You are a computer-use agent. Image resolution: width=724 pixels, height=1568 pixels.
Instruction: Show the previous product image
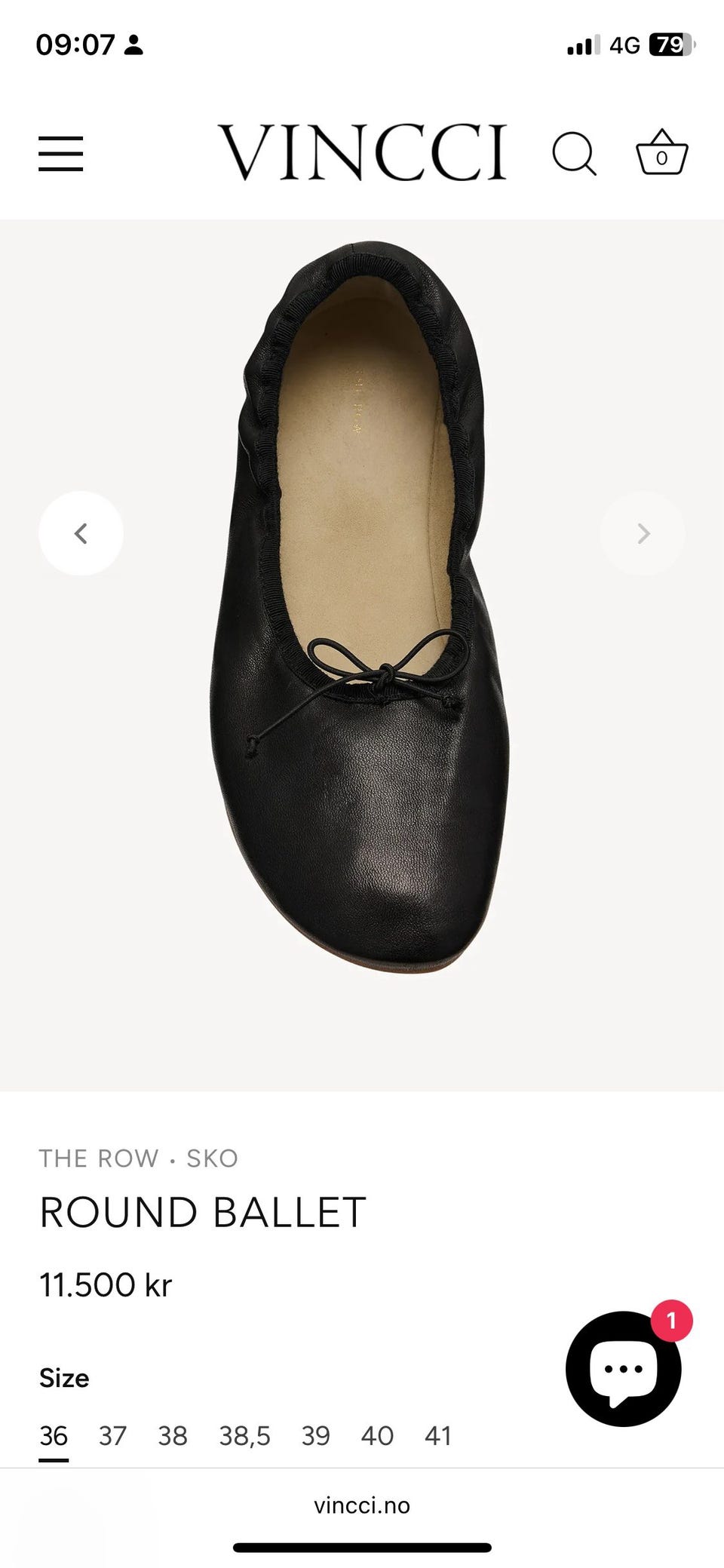coord(81,533)
